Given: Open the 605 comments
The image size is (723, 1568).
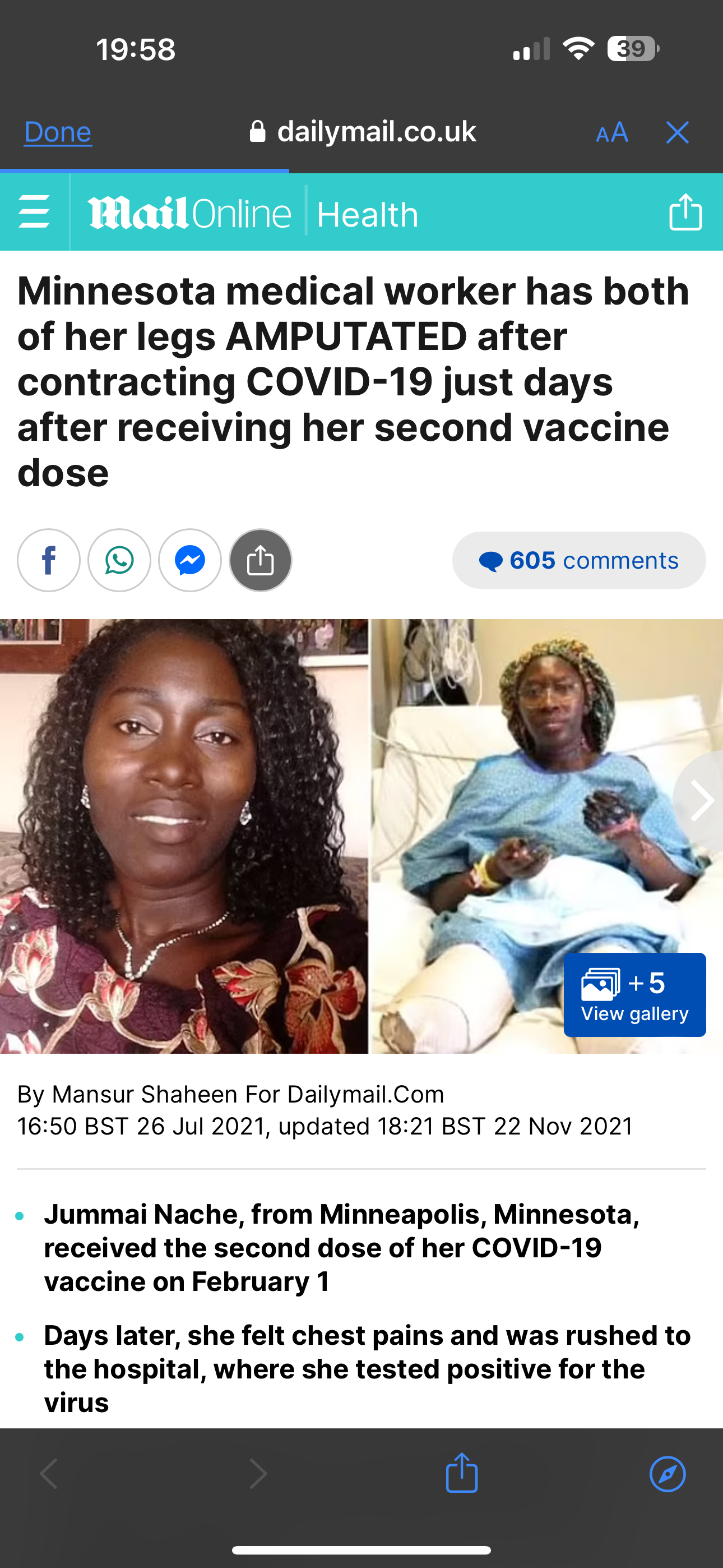Looking at the screenshot, I should [579, 560].
